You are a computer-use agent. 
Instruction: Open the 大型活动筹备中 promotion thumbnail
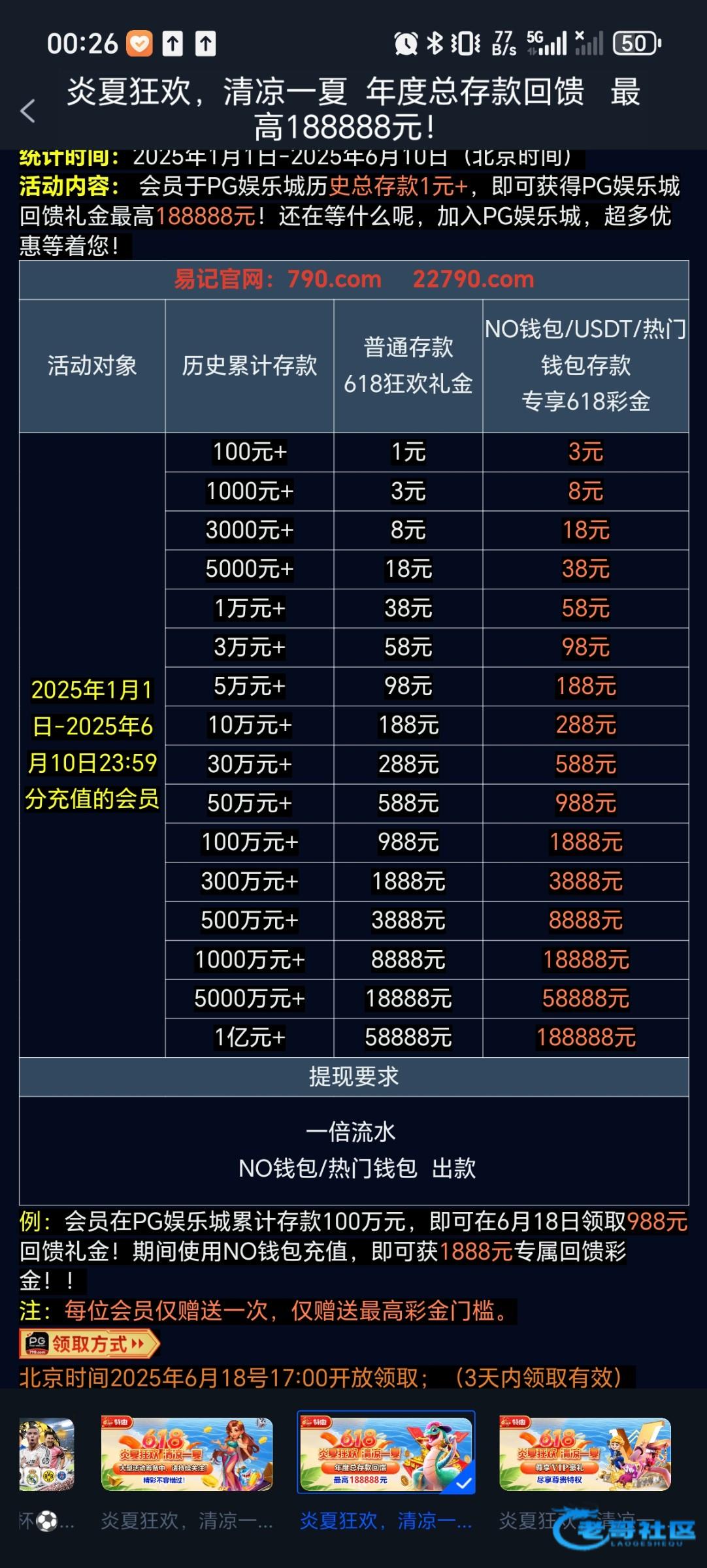(x=187, y=1454)
